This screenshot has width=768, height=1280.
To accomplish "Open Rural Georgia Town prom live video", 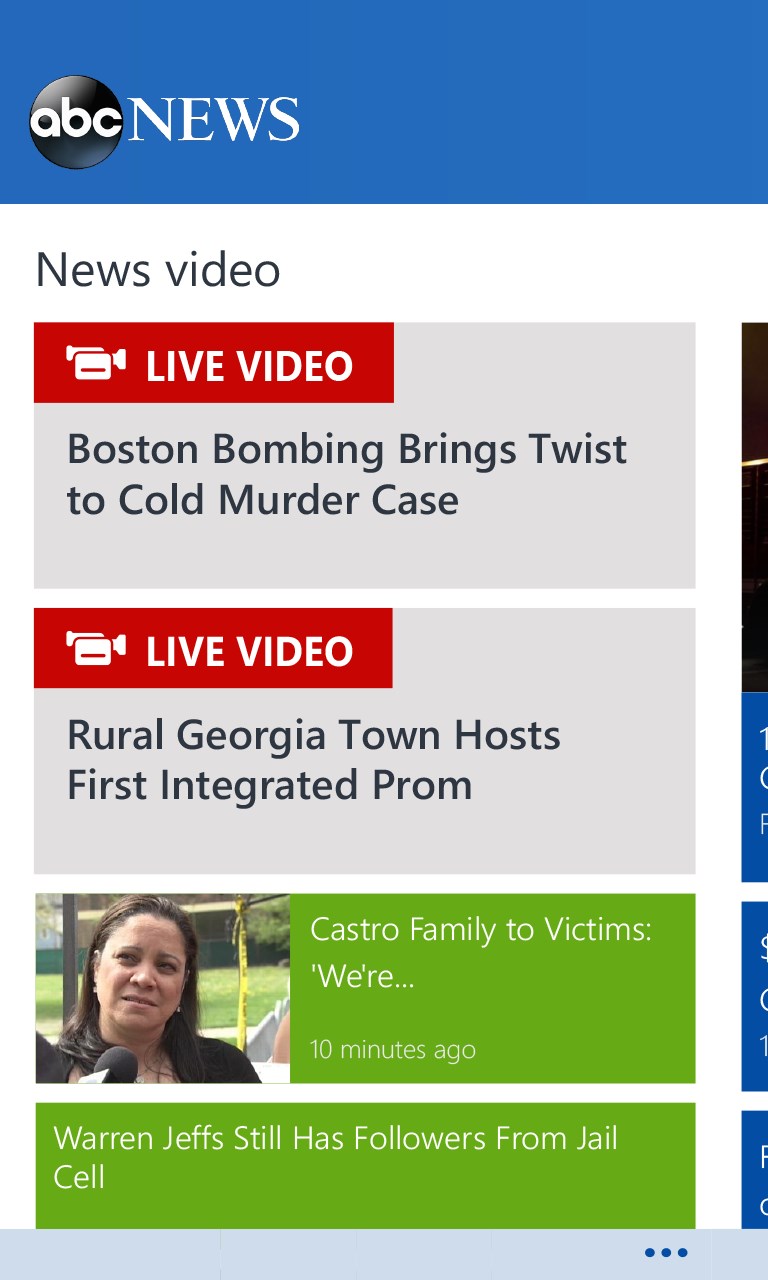I will [x=364, y=760].
